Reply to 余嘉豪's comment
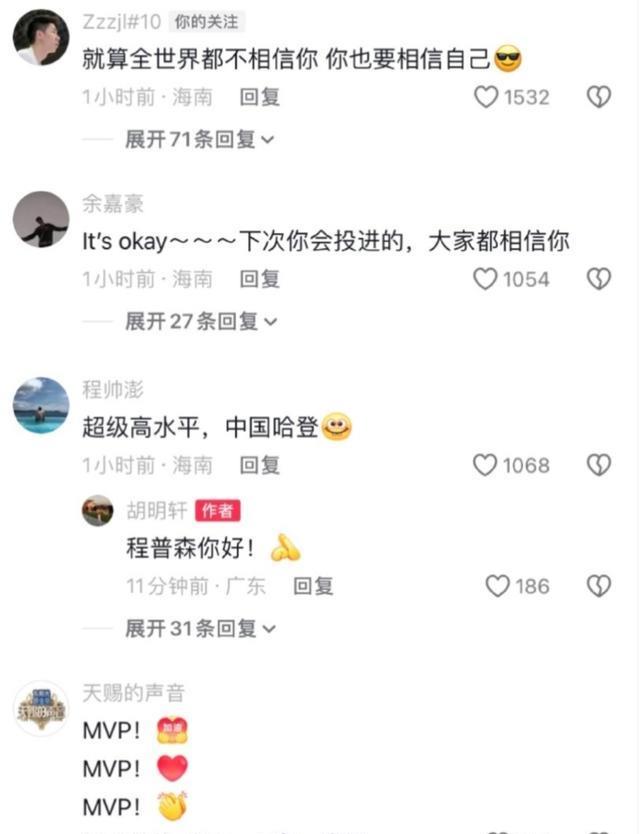Screen dimensions: 640x834 coord(259,279)
